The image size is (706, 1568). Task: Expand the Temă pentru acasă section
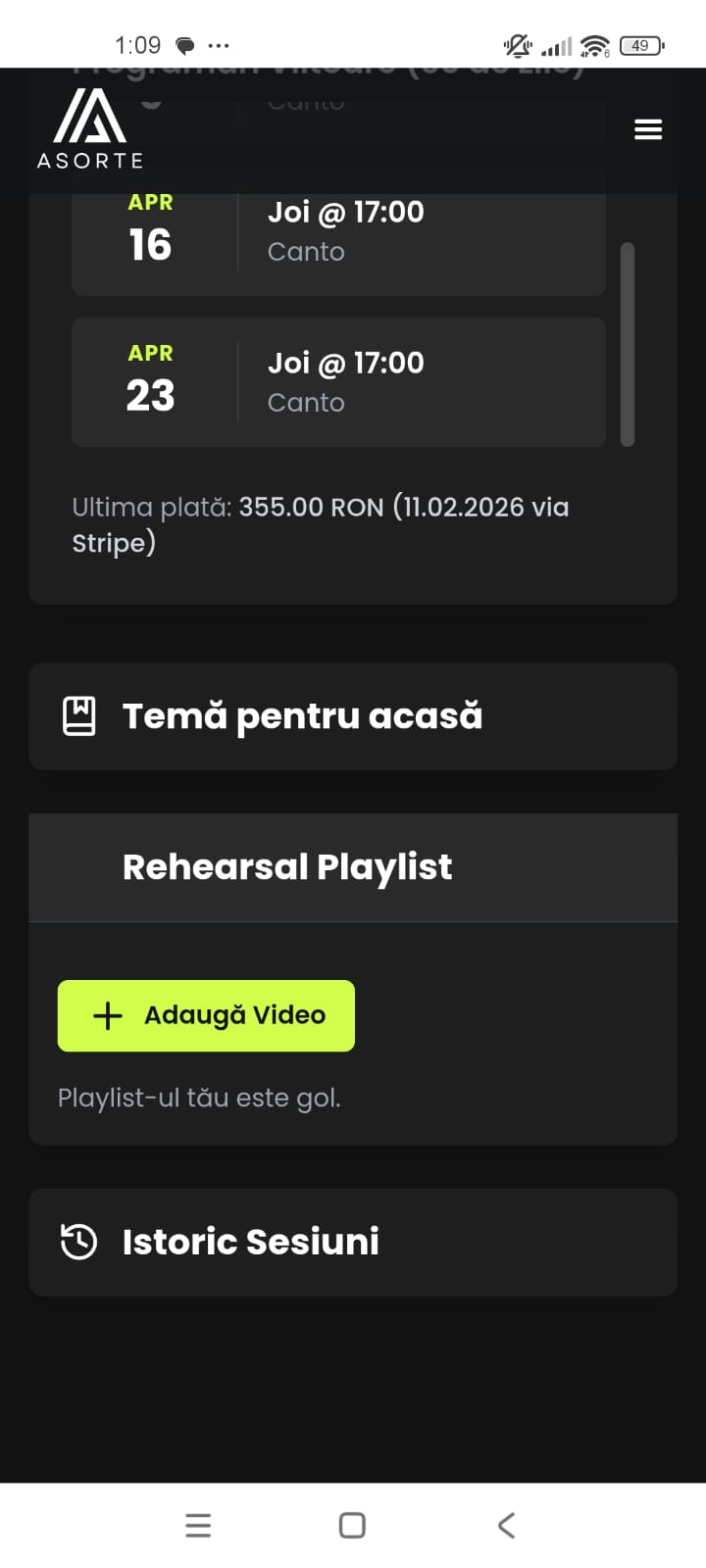point(353,716)
